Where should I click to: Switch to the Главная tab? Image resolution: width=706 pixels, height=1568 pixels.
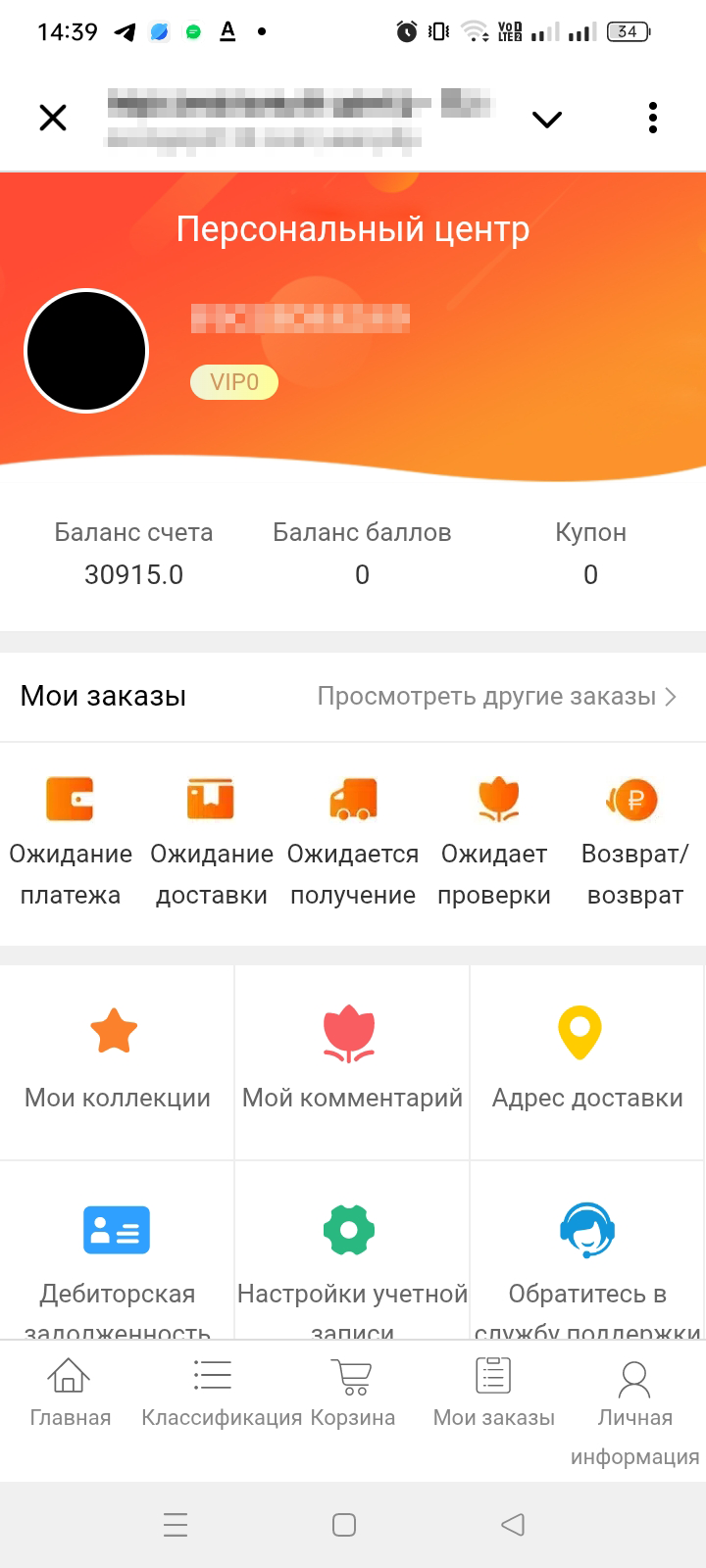tap(70, 1394)
